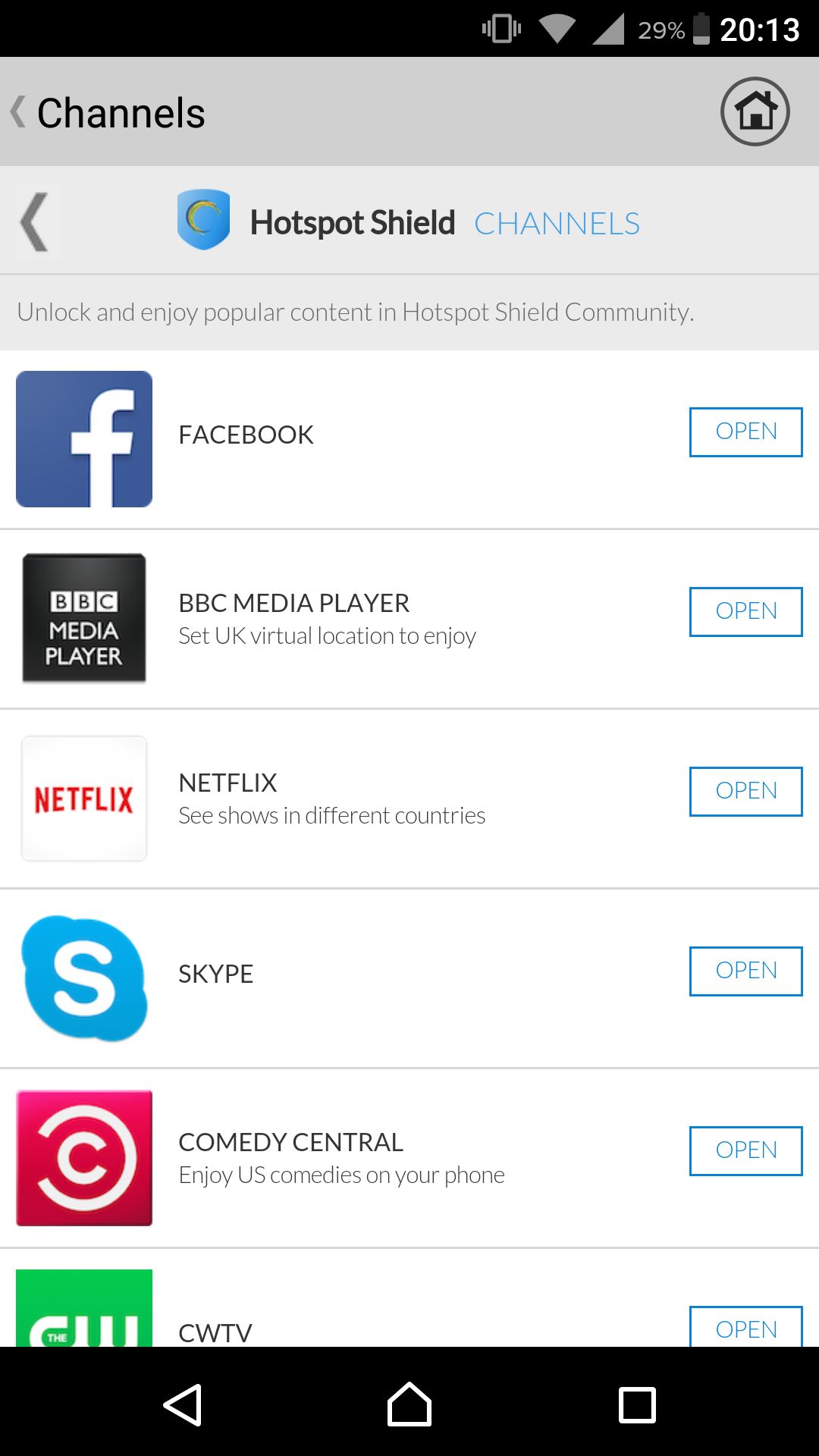The width and height of the screenshot is (819, 1456).
Task: Open the Facebook channel
Action: pos(745,431)
